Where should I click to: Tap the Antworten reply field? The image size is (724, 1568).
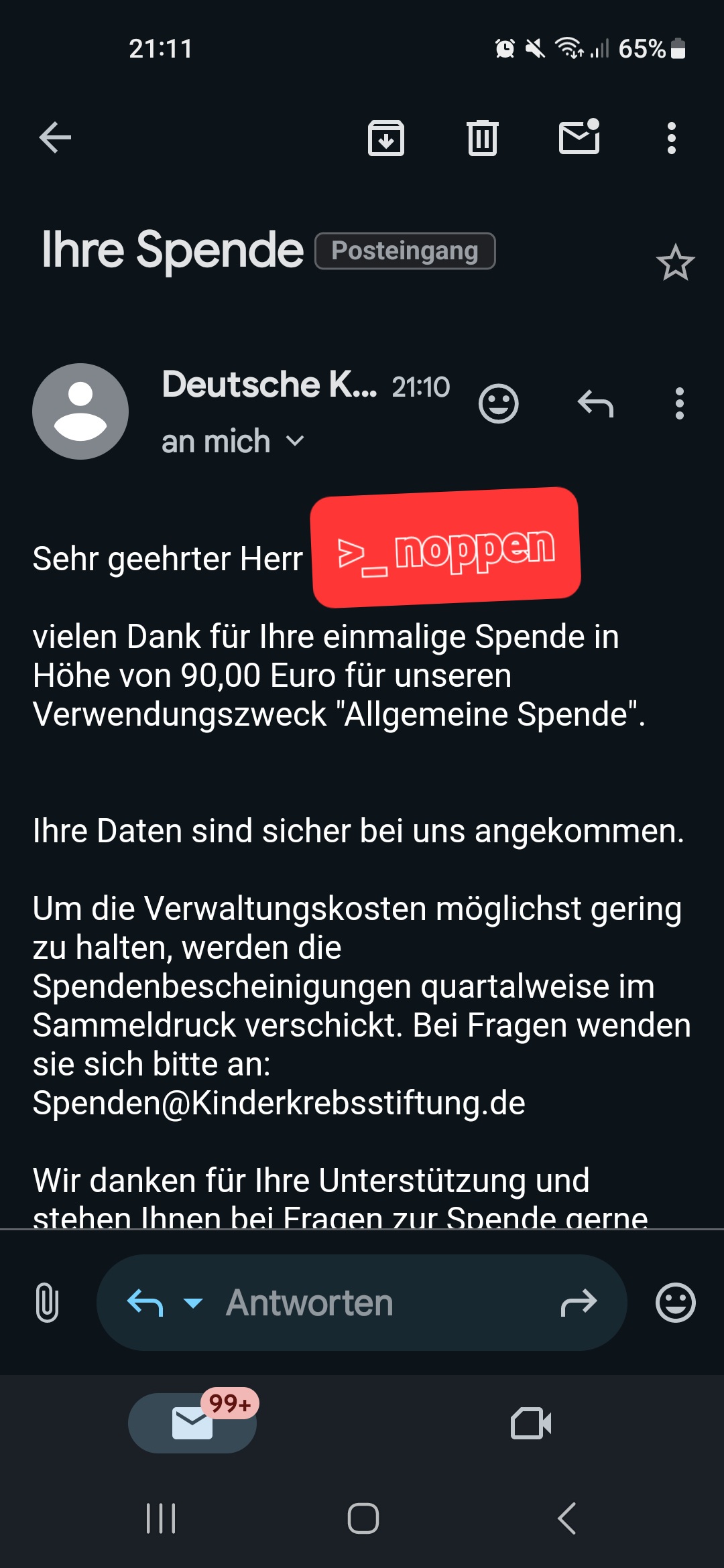pyautogui.click(x=362, y=1303)
